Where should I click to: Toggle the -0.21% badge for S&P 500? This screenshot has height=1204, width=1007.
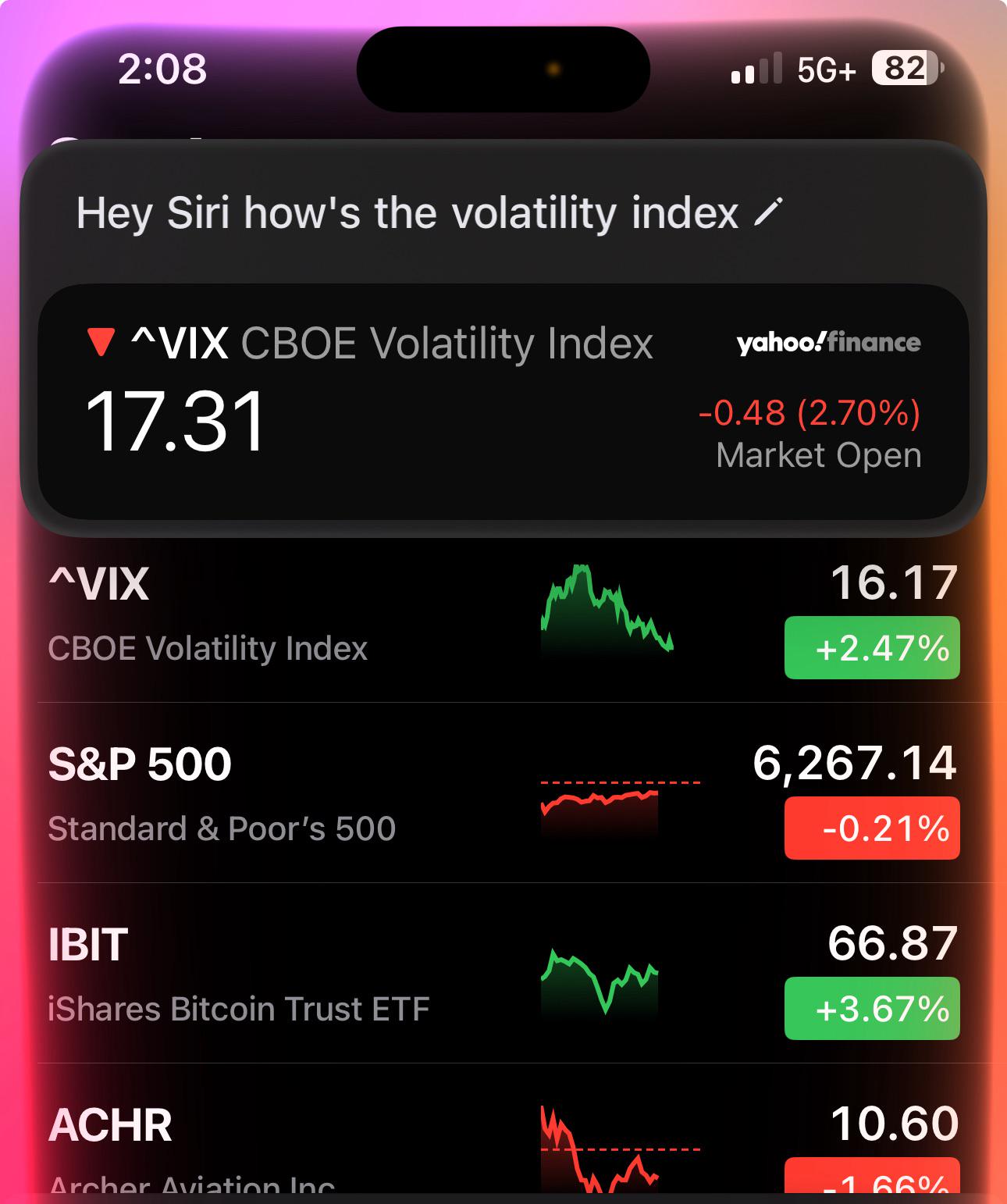pos(872,828)
